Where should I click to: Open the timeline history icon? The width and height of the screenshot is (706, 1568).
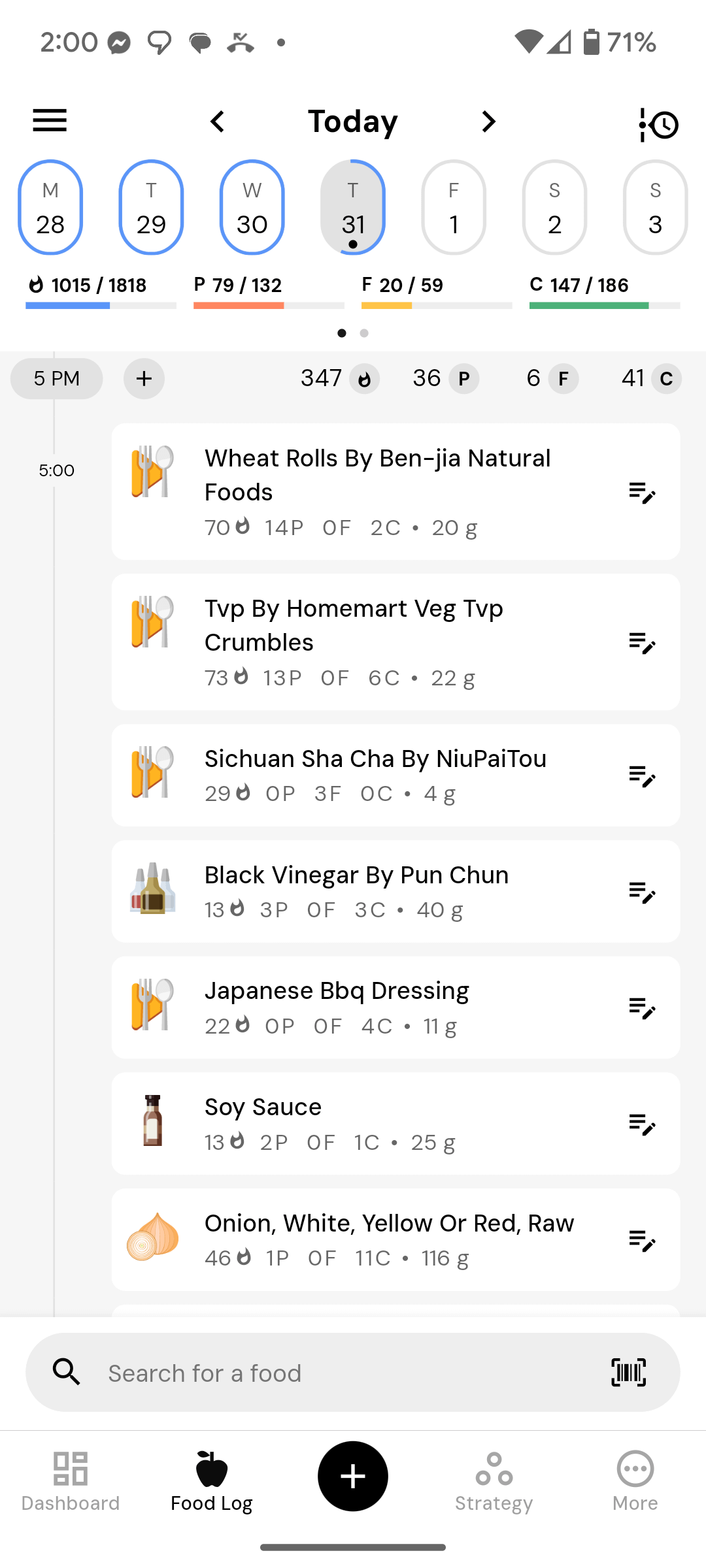(658, 124)
